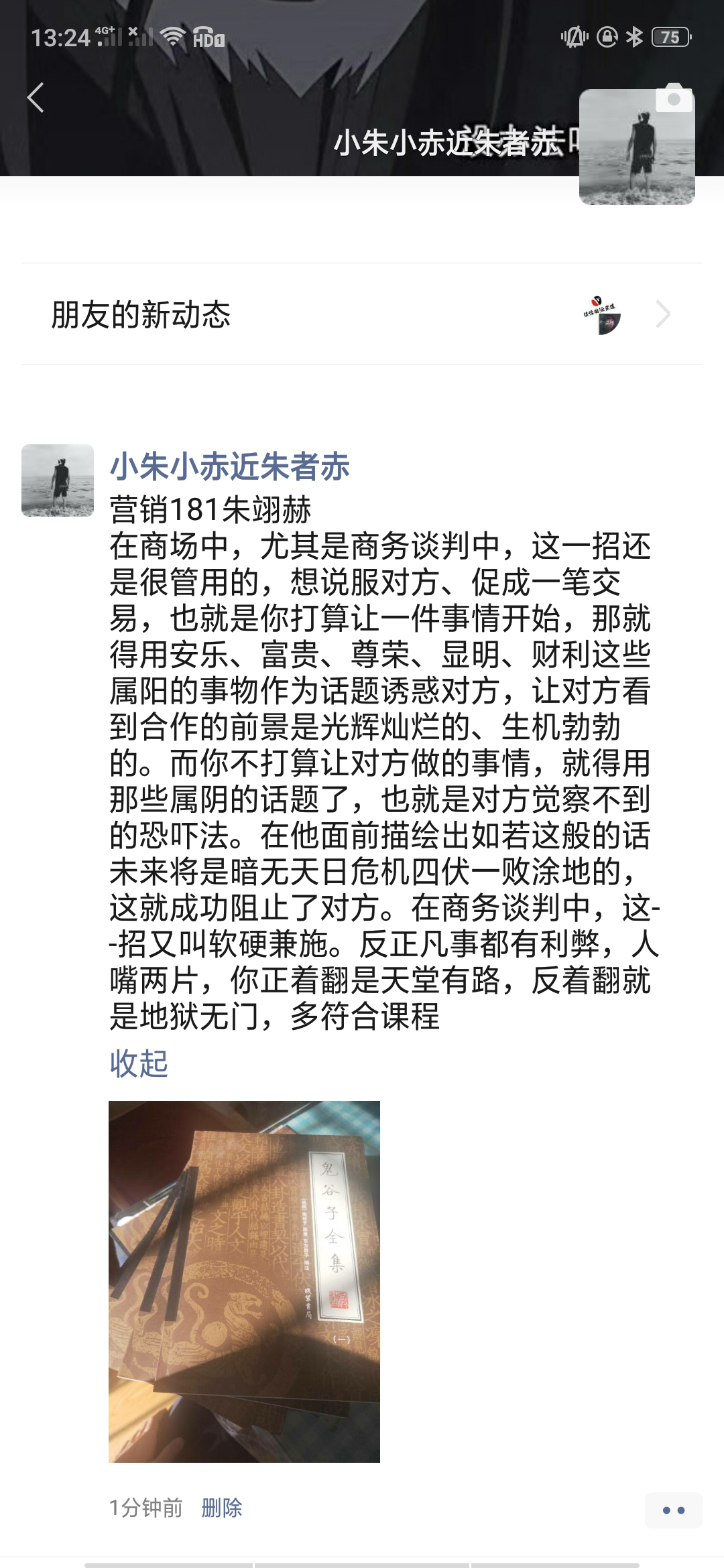724x1568 pixels.
Task: View the 鬼谷子全集 book photo
Action: coord(244,1281)
